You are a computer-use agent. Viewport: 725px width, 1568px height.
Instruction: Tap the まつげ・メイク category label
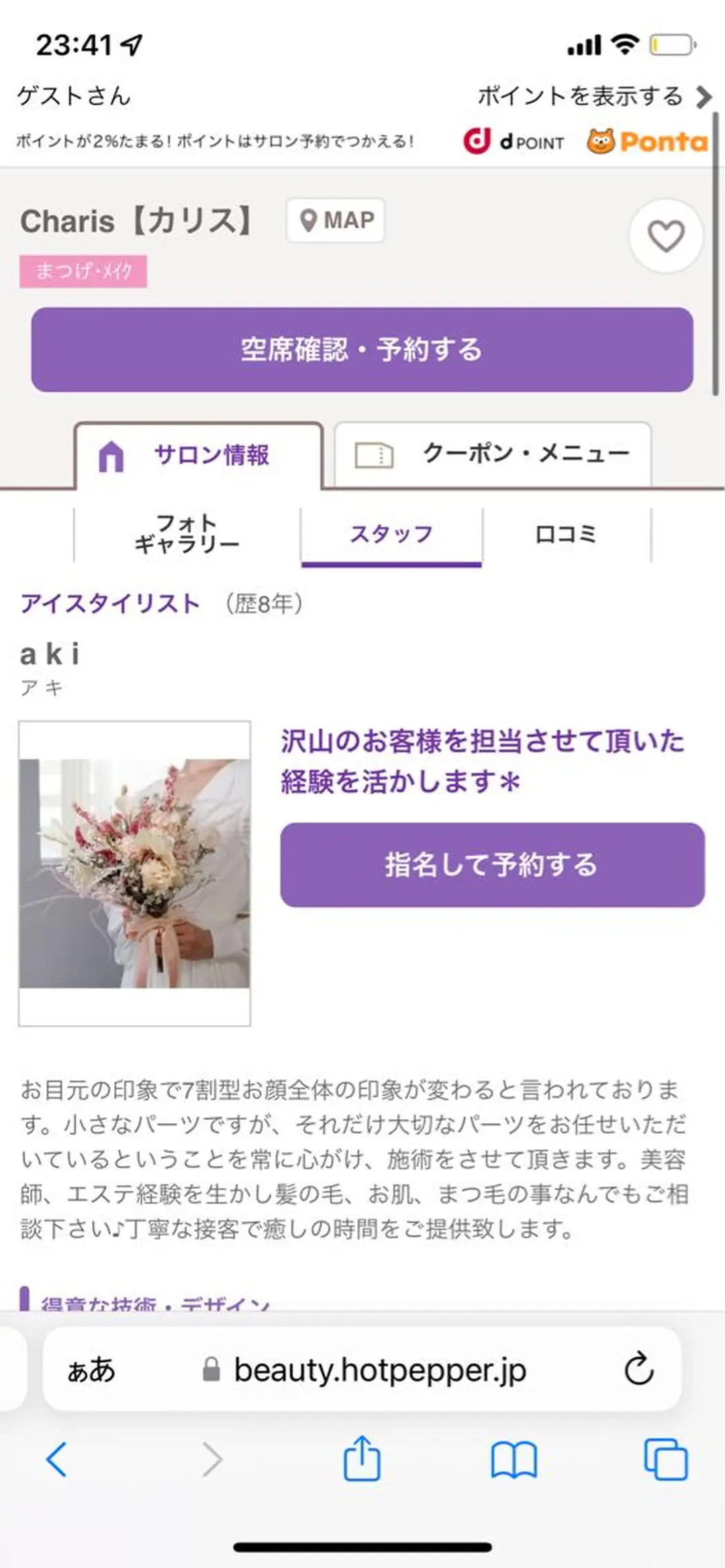[83, 271]
